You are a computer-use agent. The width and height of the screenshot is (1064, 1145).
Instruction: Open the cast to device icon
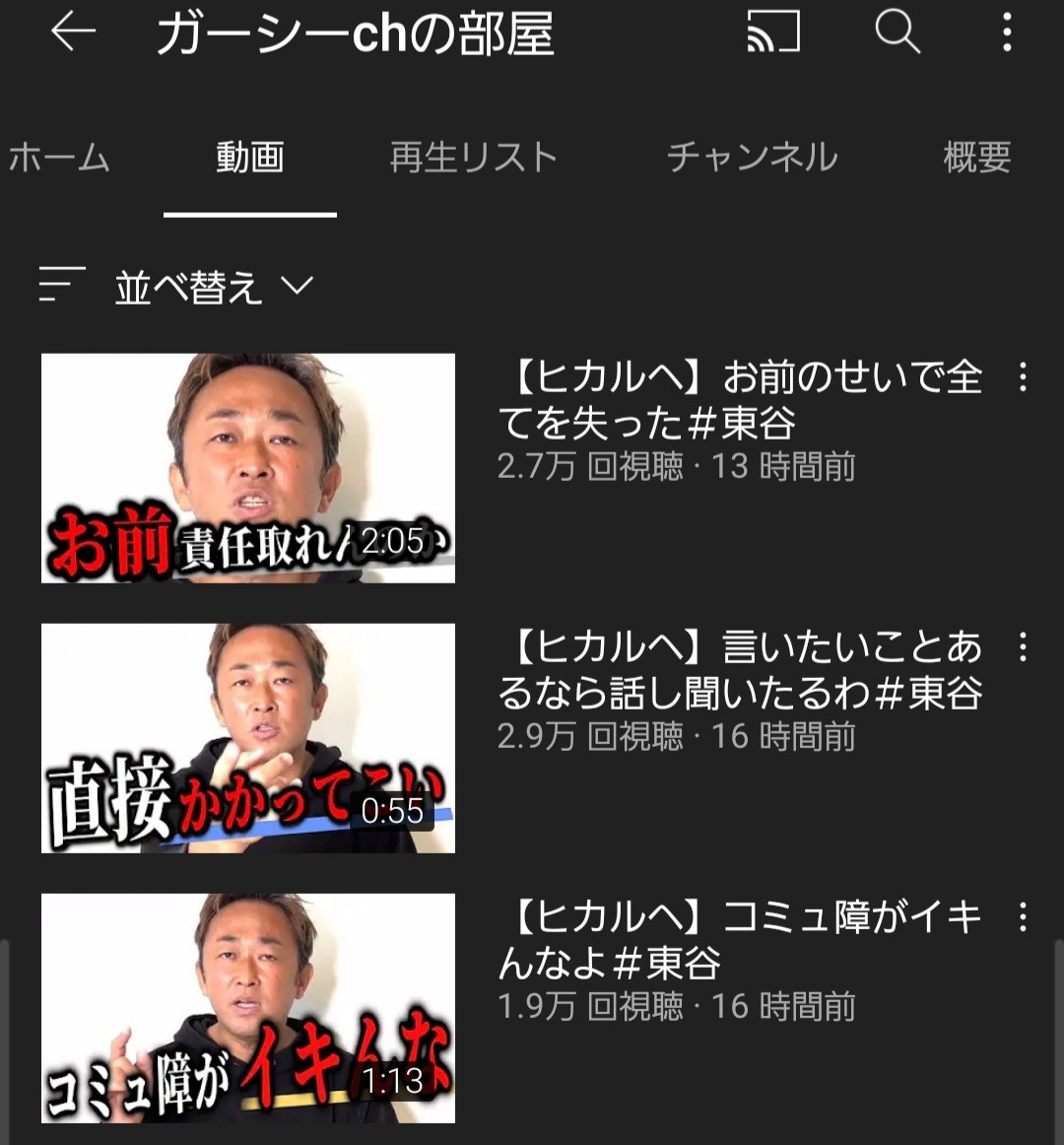click(x=773, y=34)
